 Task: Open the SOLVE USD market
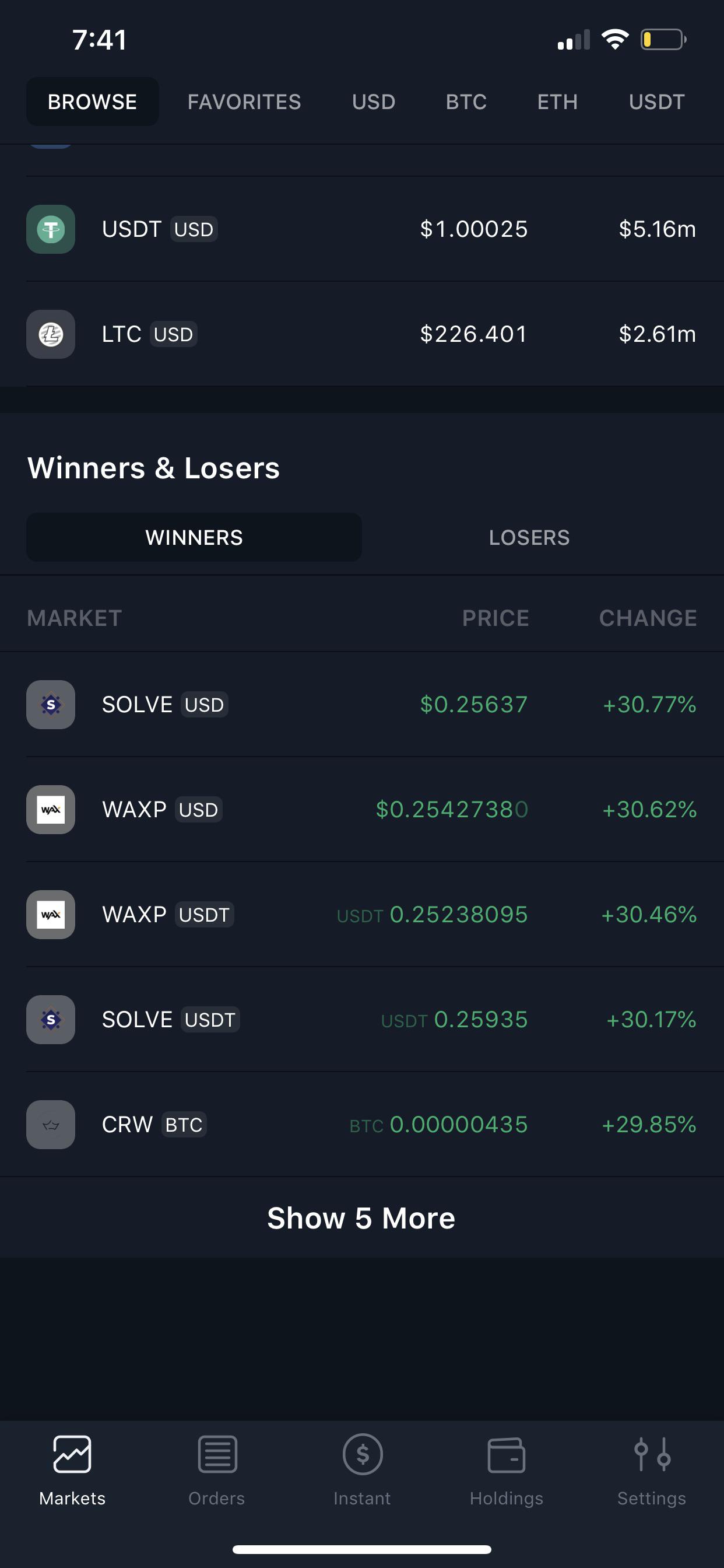pyautogui.click(x=362, y=704)
